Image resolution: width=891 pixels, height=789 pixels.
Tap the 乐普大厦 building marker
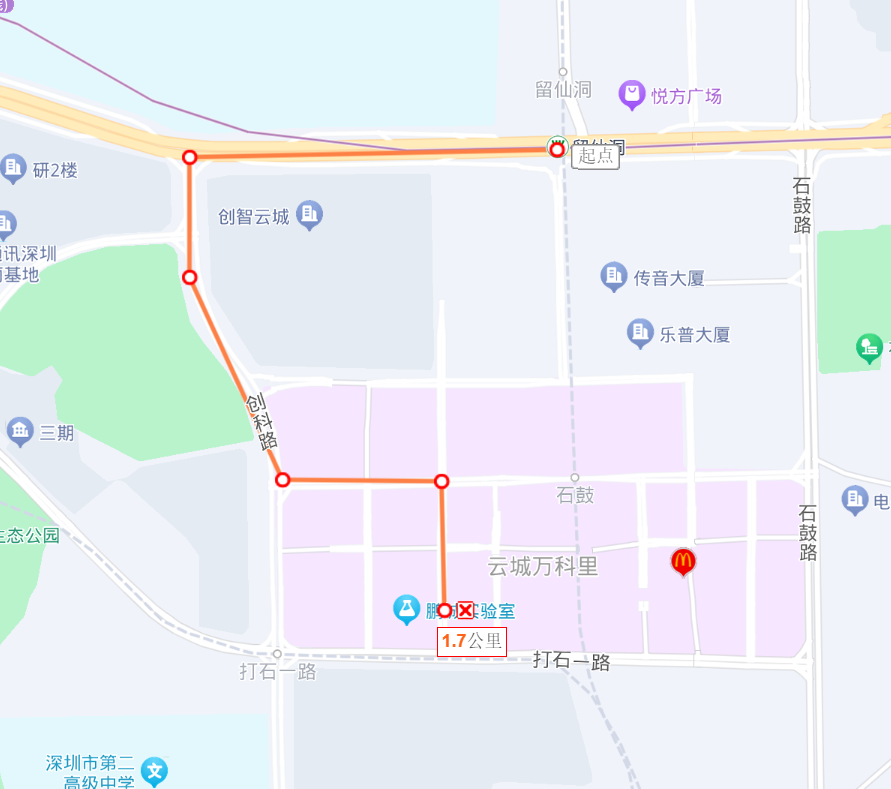pos(640,333)
